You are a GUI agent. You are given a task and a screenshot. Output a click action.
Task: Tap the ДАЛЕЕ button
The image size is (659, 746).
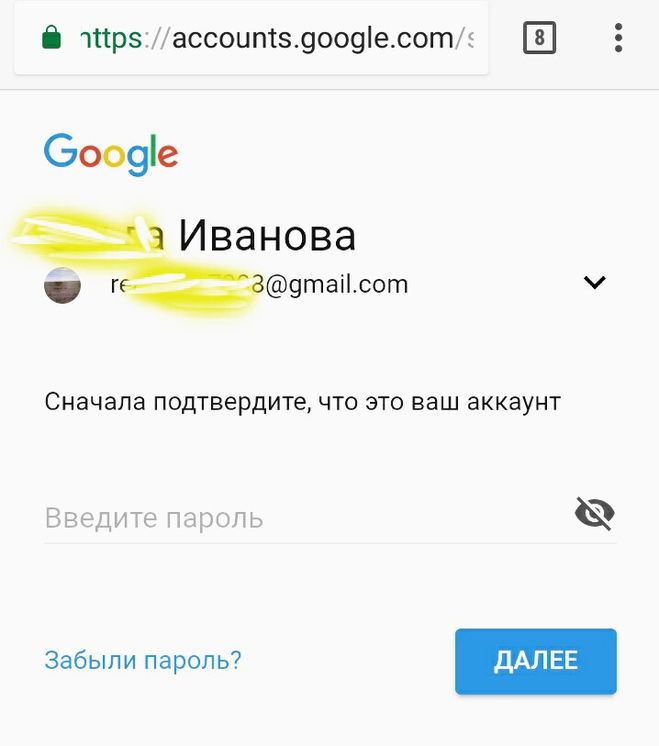pyautogui.click(x=535, y=661)
